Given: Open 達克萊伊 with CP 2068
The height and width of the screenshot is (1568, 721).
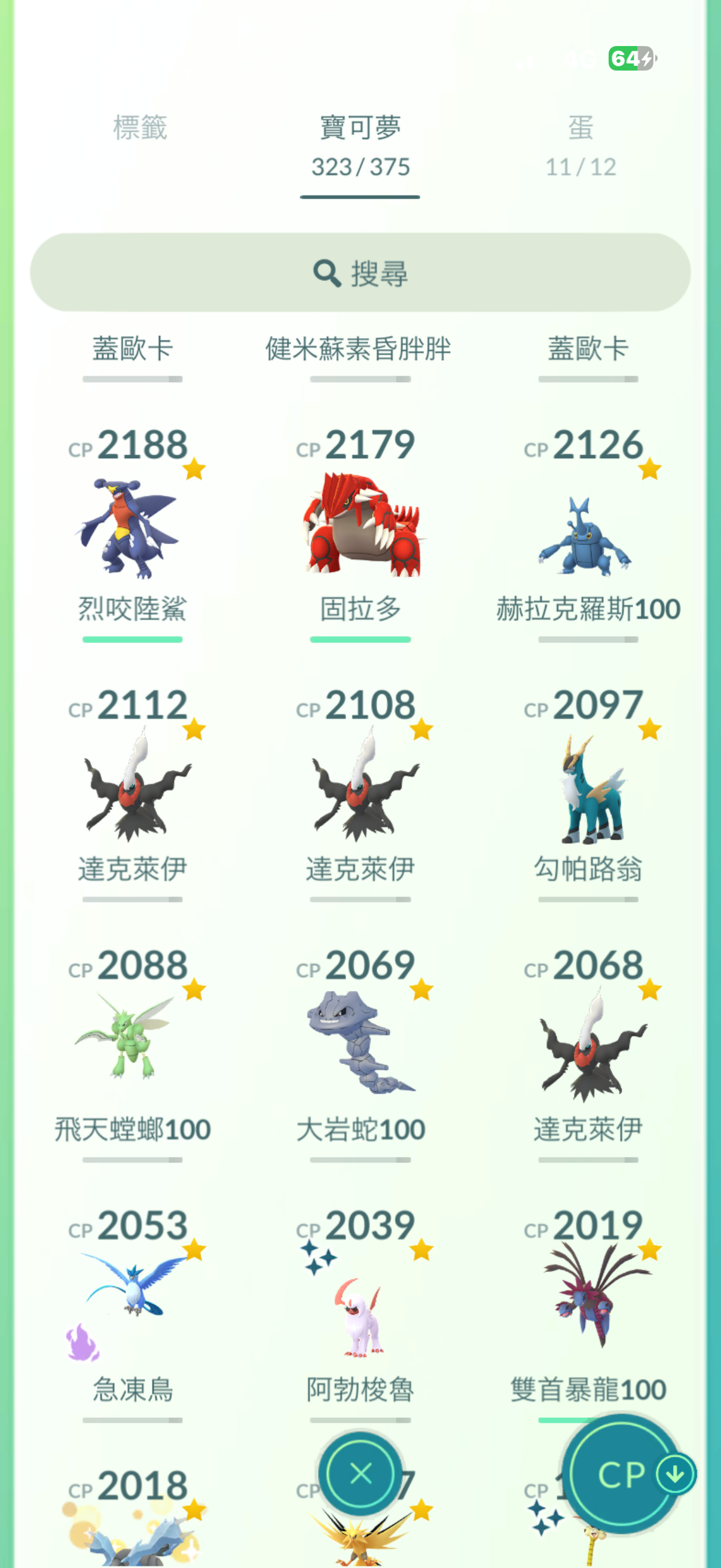Looking at the screenshot, I should coord(588,1047).
